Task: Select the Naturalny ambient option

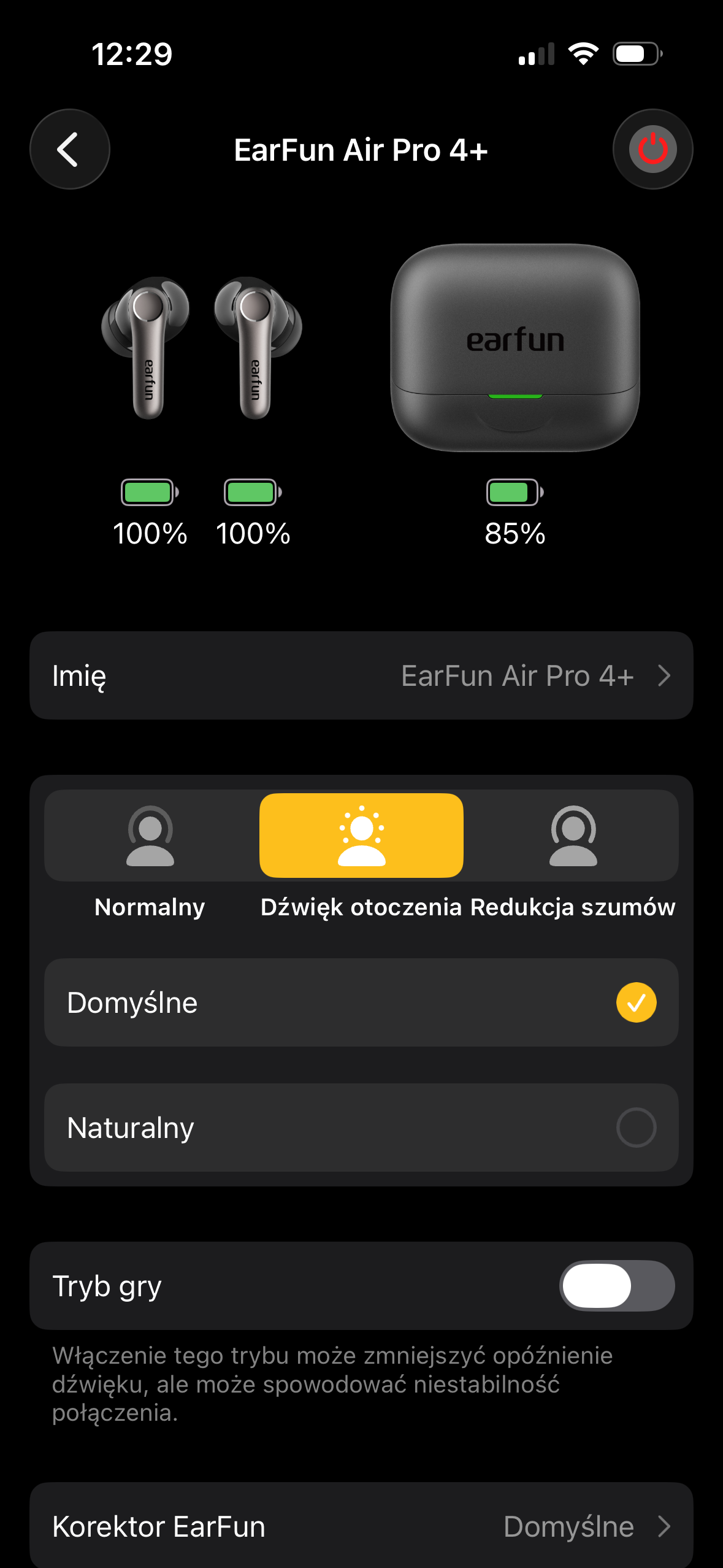Action: pyautogui.click(x=361, y=1128)
